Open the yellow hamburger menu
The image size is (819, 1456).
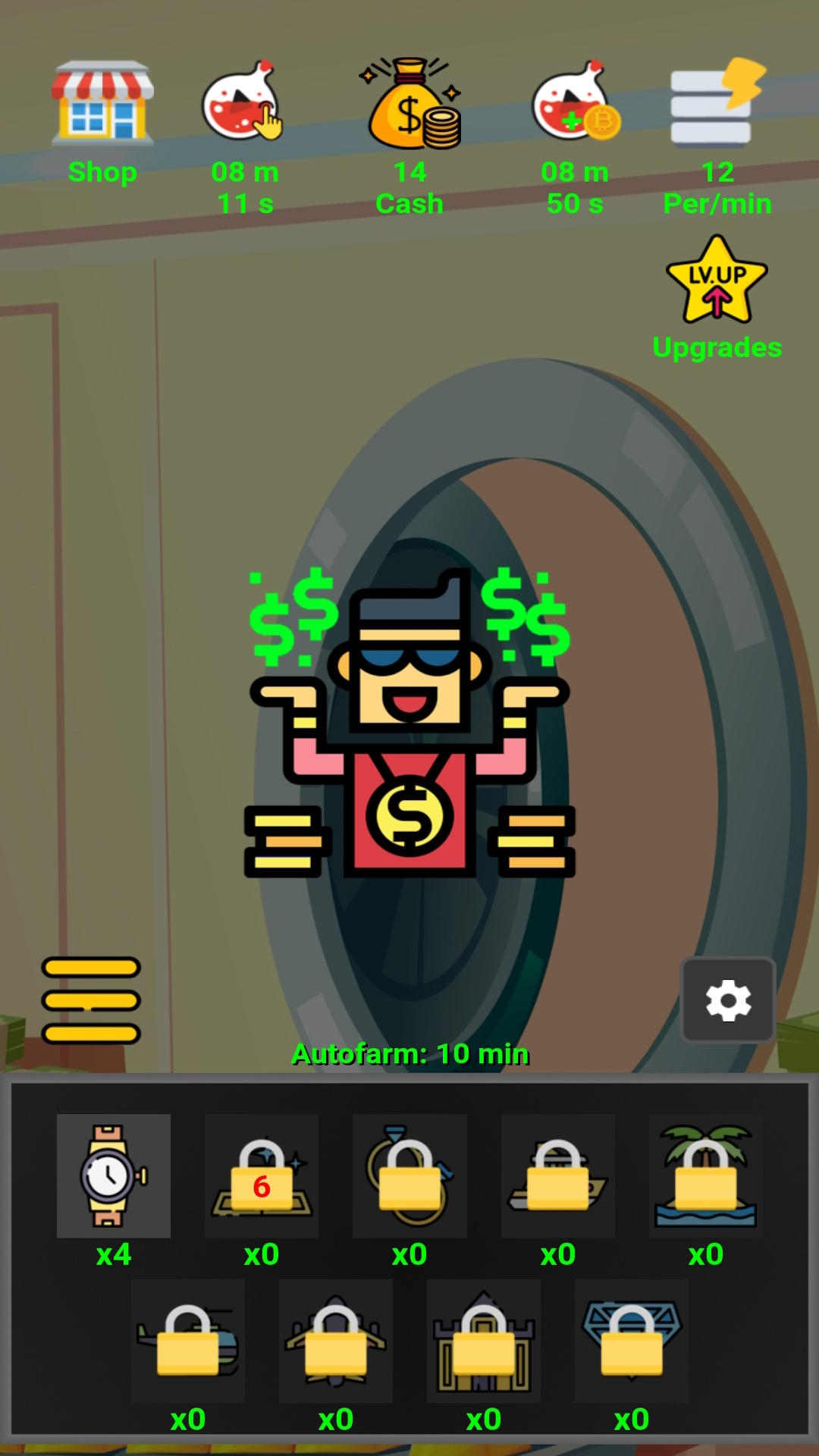click(x=91, y=1000)
